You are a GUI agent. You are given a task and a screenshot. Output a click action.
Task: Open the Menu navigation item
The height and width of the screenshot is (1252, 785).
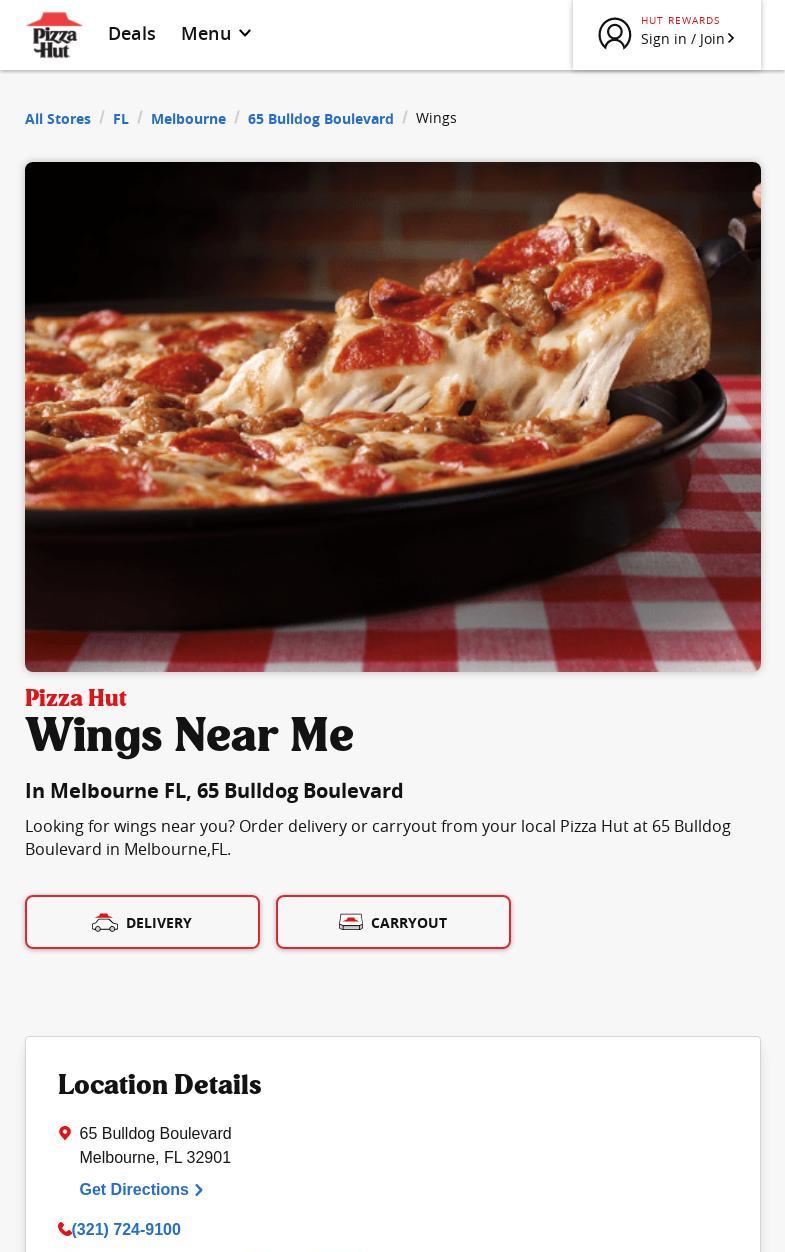(206, 33)
